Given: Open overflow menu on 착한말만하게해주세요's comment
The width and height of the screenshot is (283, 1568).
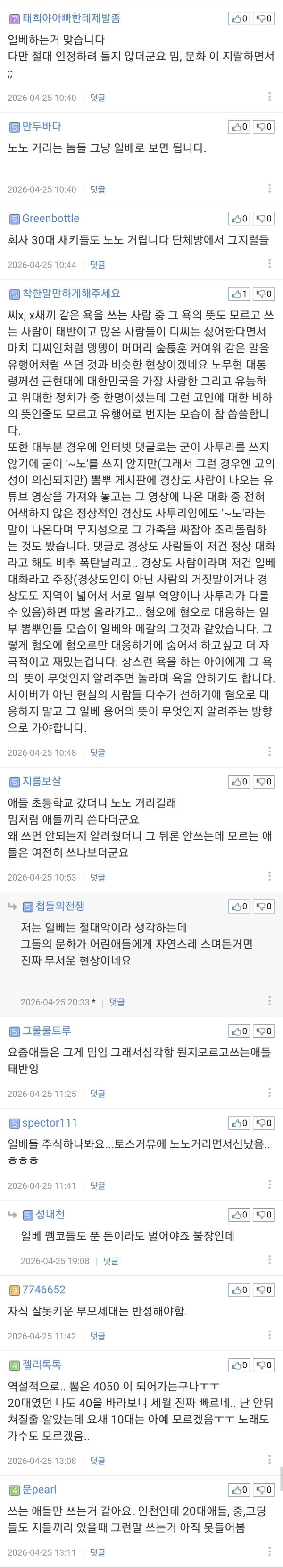Looking at the screenshot, I should tap(270, 752).
